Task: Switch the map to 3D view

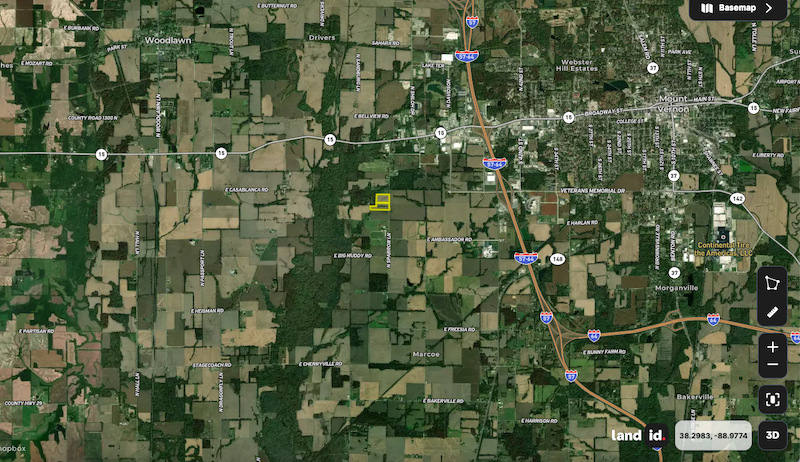Action: click(x=772, y=435)
